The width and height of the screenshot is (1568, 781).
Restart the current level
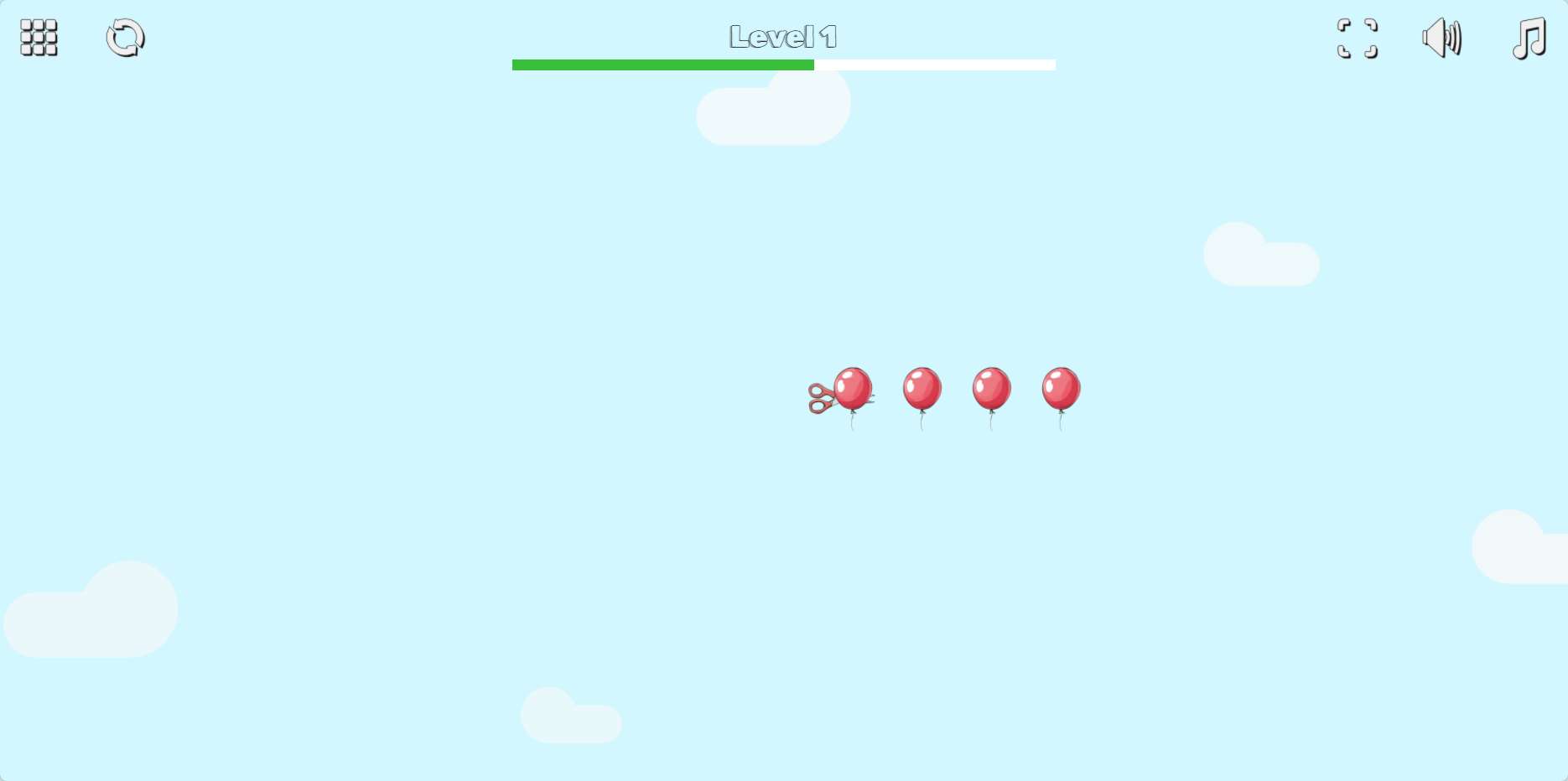[125, 38]
